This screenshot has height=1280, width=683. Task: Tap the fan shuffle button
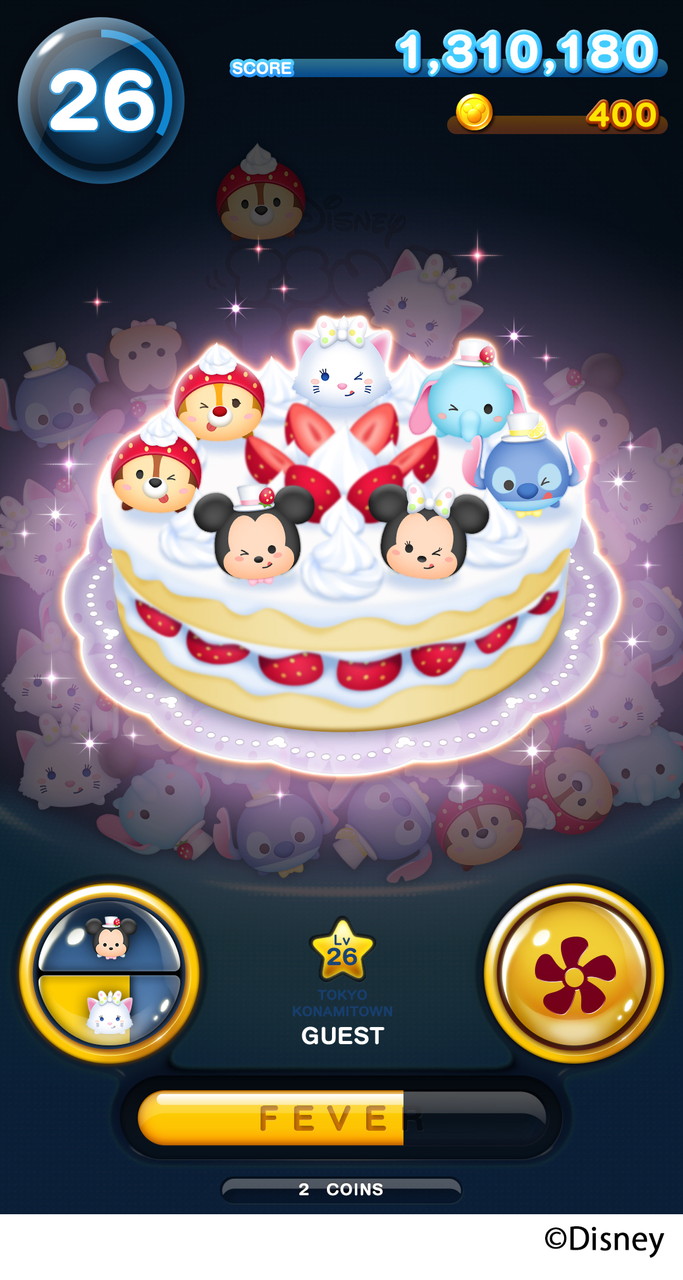point(574,973)
